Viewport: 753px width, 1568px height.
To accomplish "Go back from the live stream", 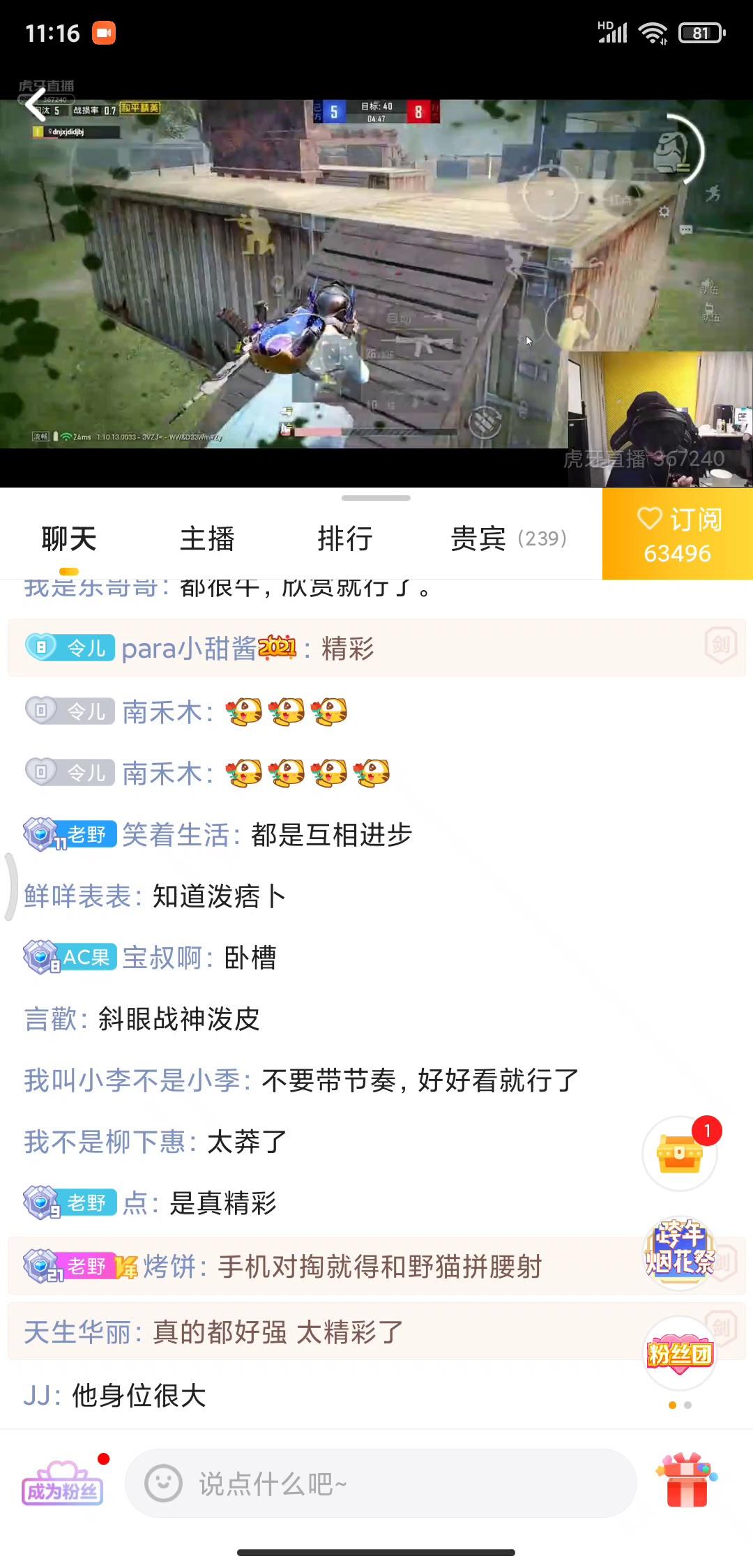I will 35,106.
